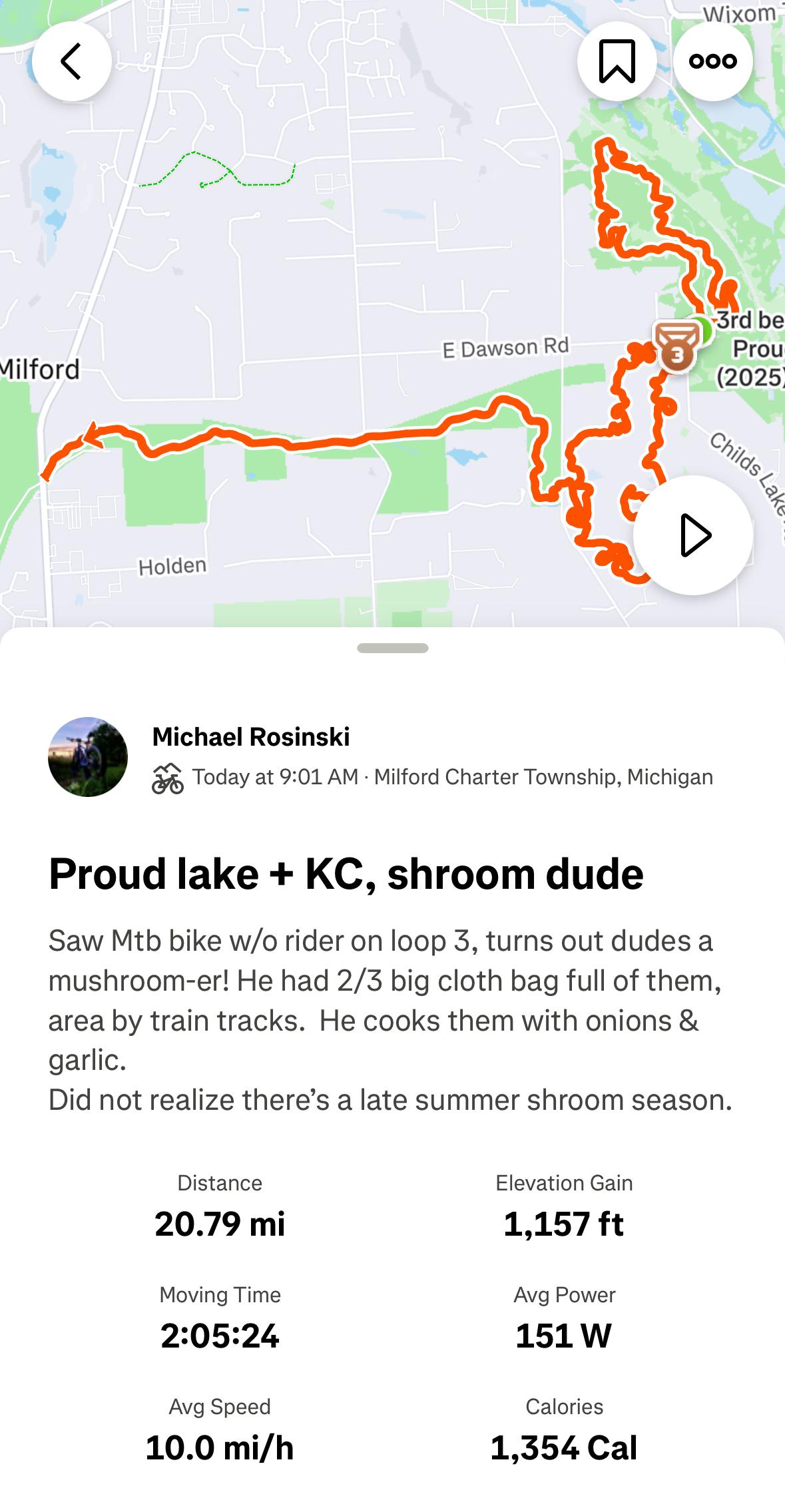Screen dimensions: 785x1512
Task: Open Michael Rosinski's profile picture
Action: [88, 757]
